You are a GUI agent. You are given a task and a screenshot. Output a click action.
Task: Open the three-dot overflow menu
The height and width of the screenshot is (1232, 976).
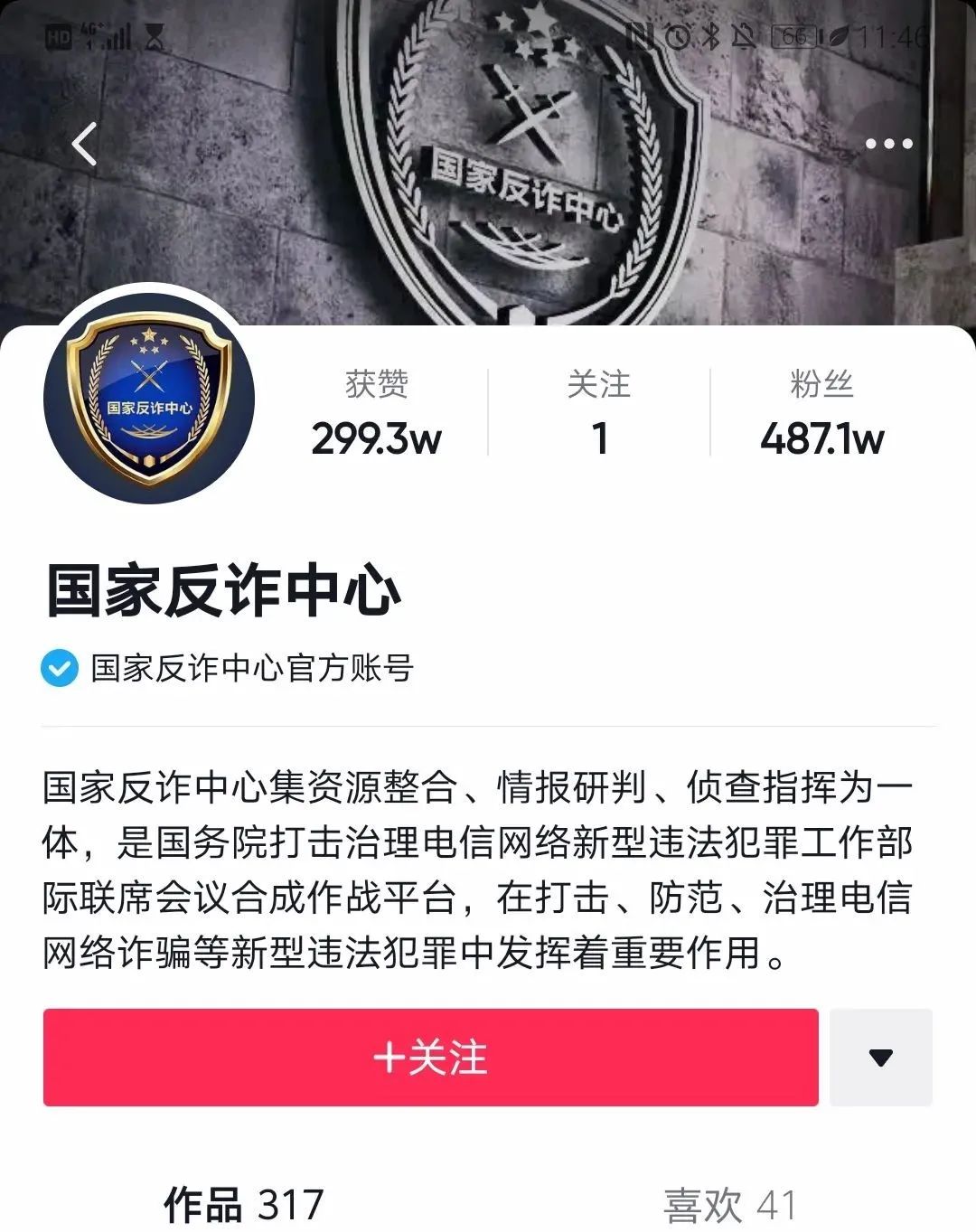[888, 144]
